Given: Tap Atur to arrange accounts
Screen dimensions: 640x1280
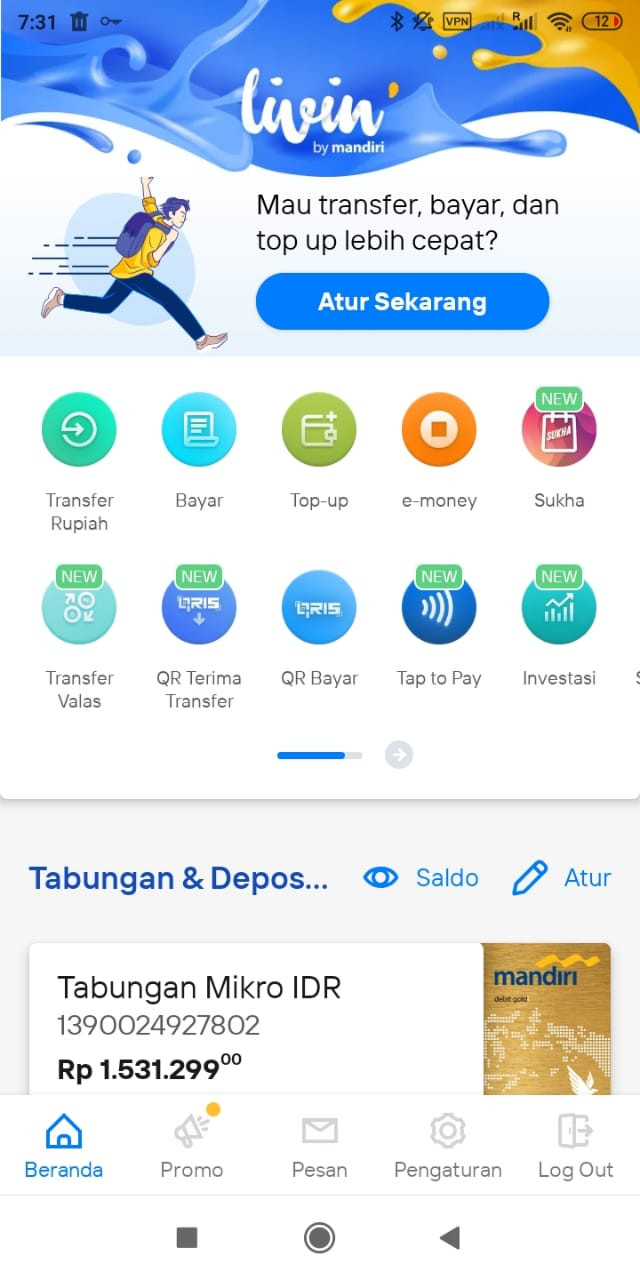Looking at the screenshot, I should point(561,878).
